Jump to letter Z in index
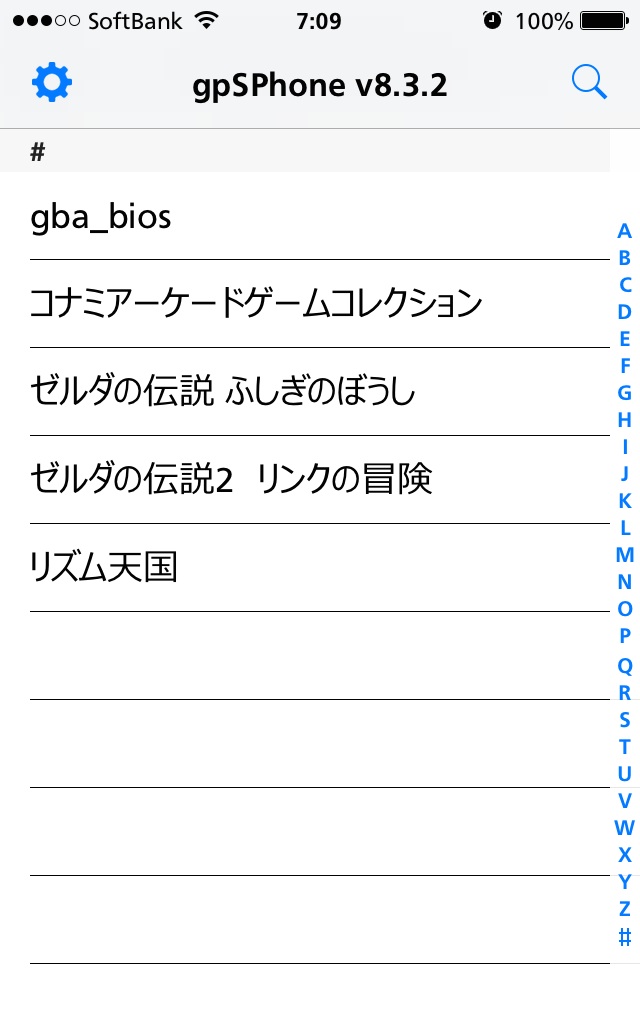 pos(624,908)
